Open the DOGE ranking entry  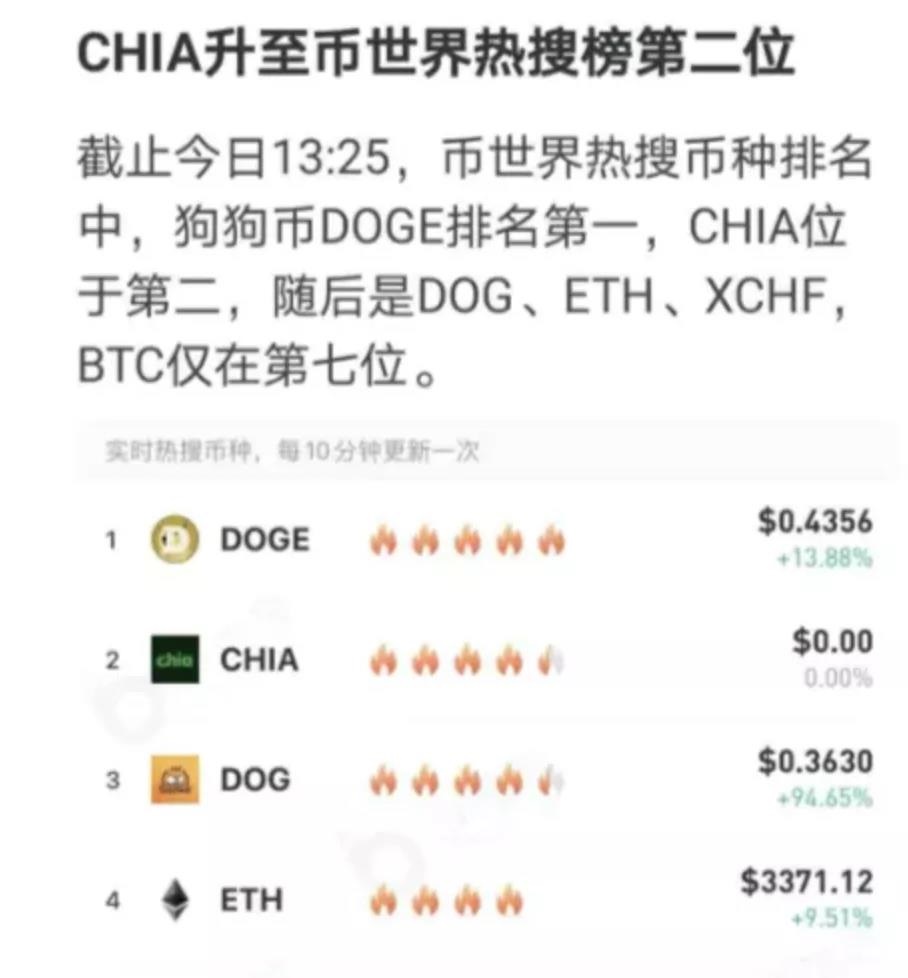[x=450, y=539]
